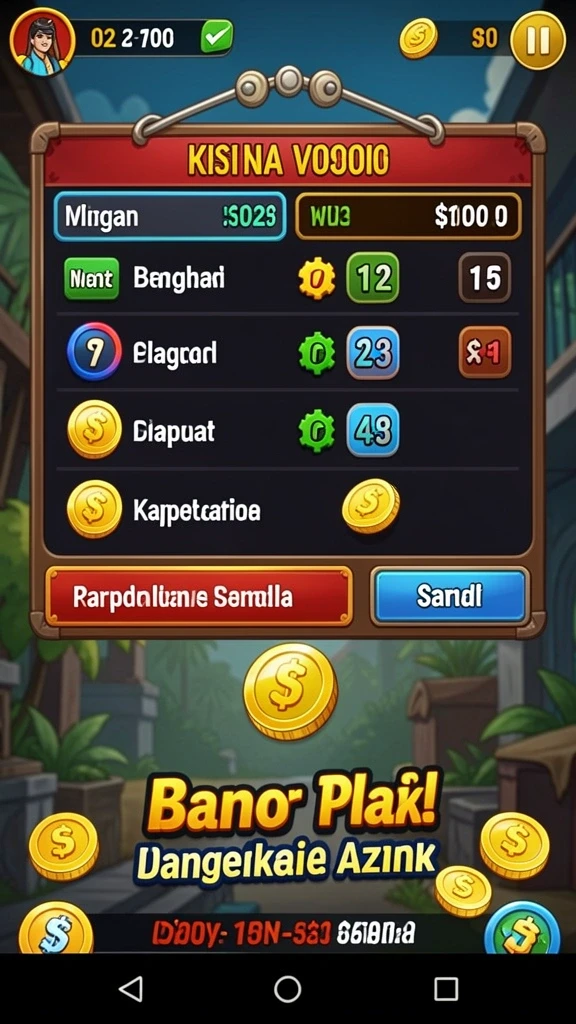This screenshot has height=1024, width=576.
Task: Tap the green 12 tile in Benghari row
Action: pos(373,278)
